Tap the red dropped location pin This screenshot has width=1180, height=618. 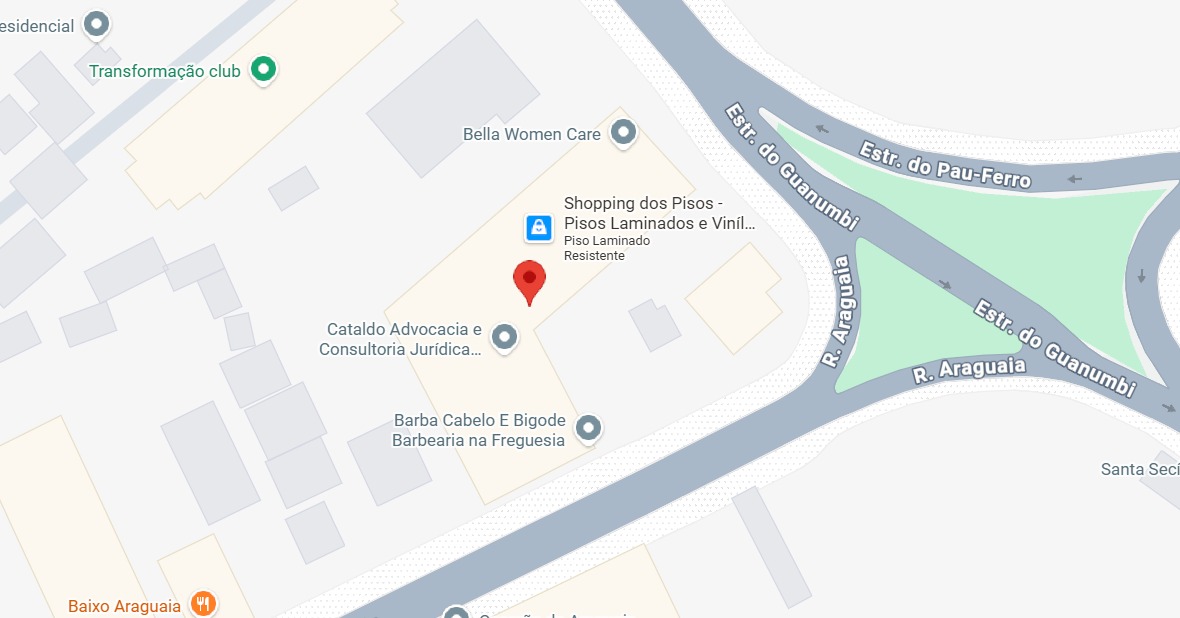click(529, 281)
